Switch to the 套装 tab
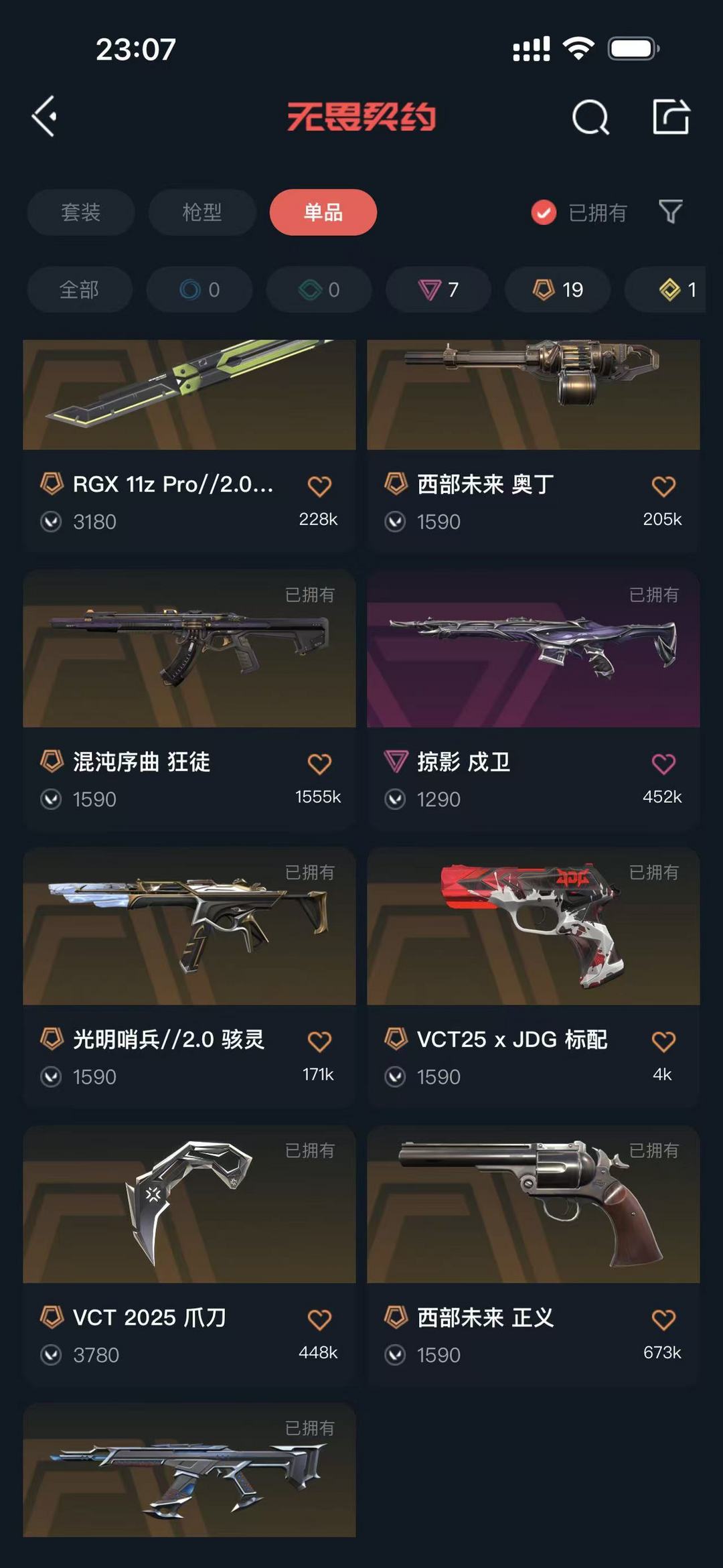The image size is (723, 1568). [80, 212]
